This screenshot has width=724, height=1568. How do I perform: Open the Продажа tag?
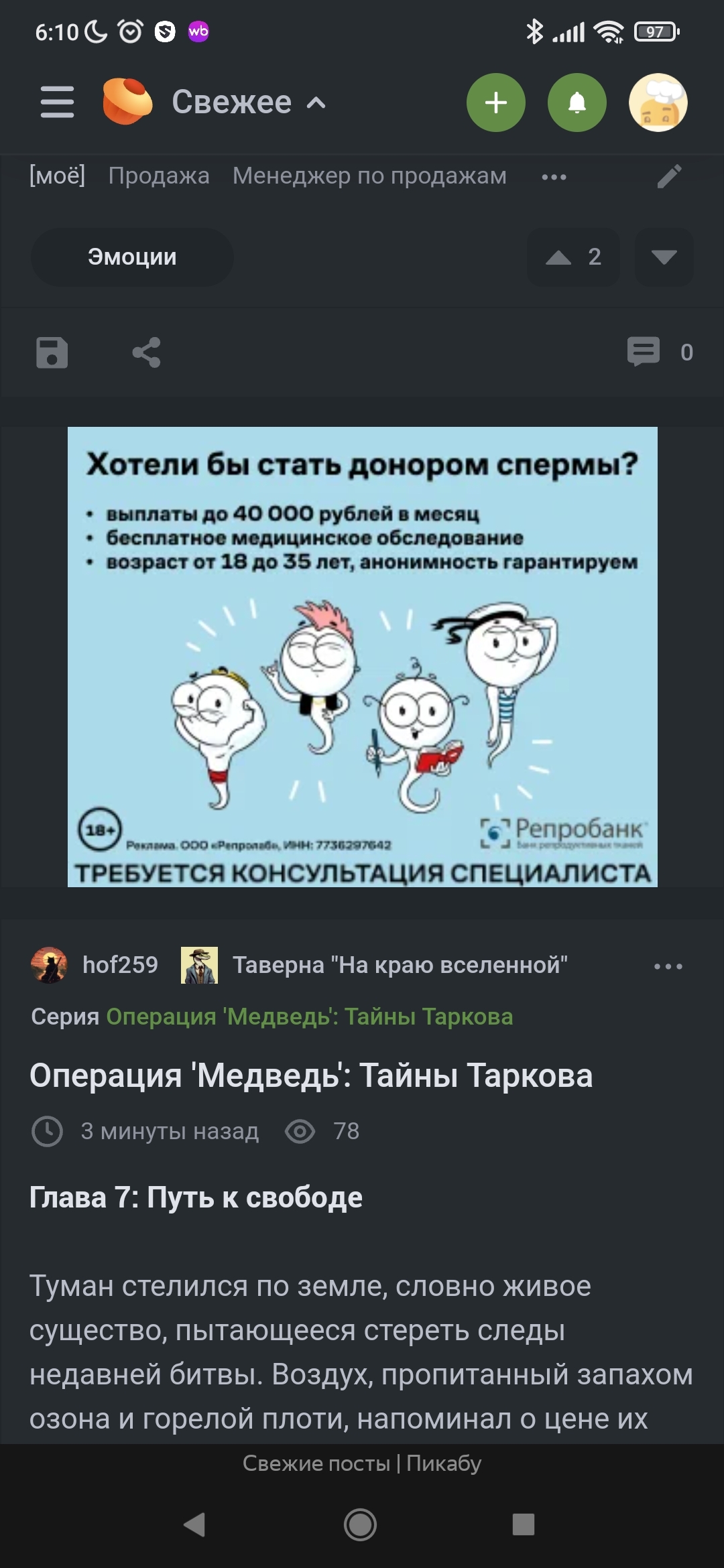(159, 176)
